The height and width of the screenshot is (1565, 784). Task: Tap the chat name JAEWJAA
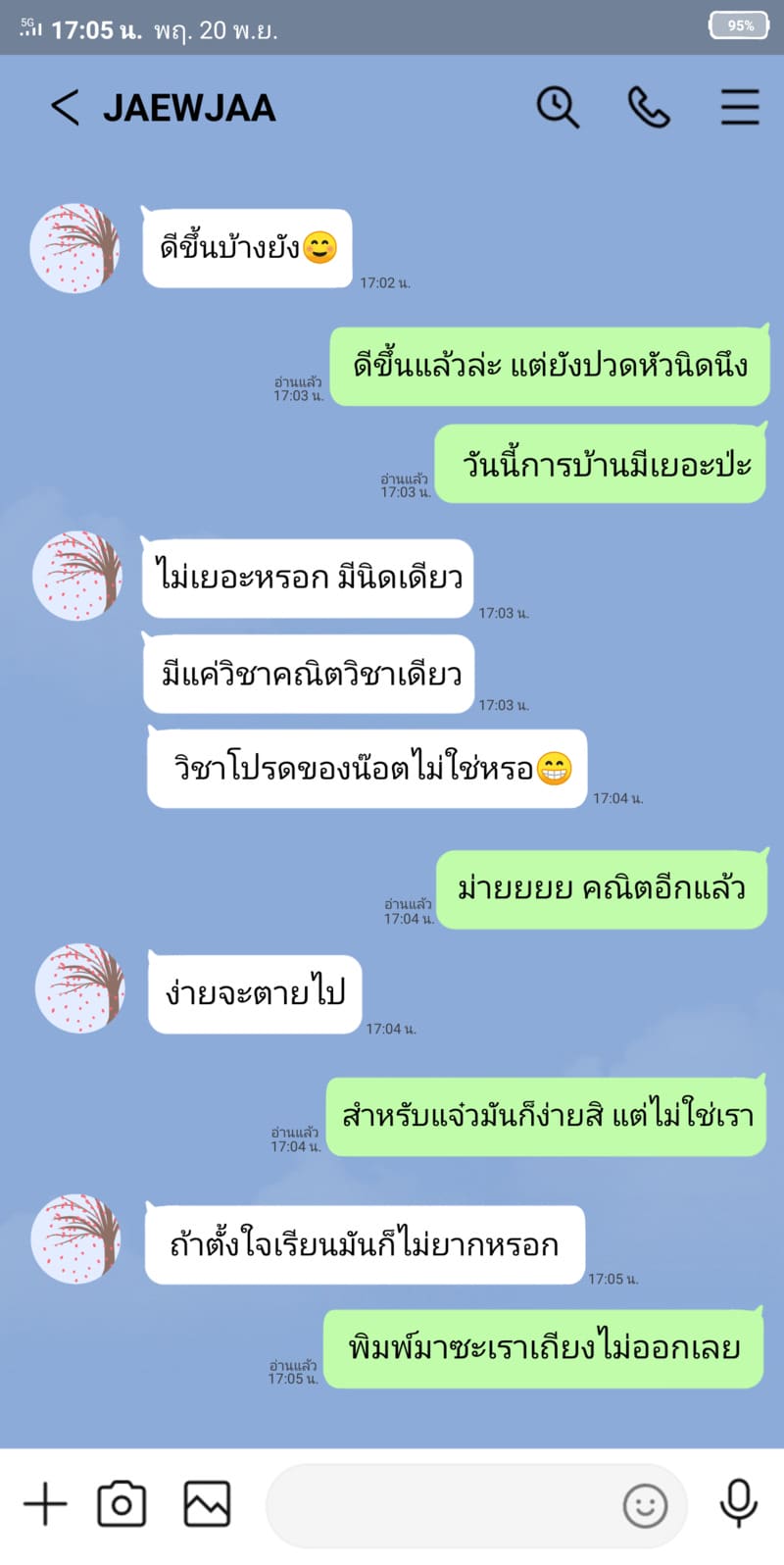[x=191, y=108]
